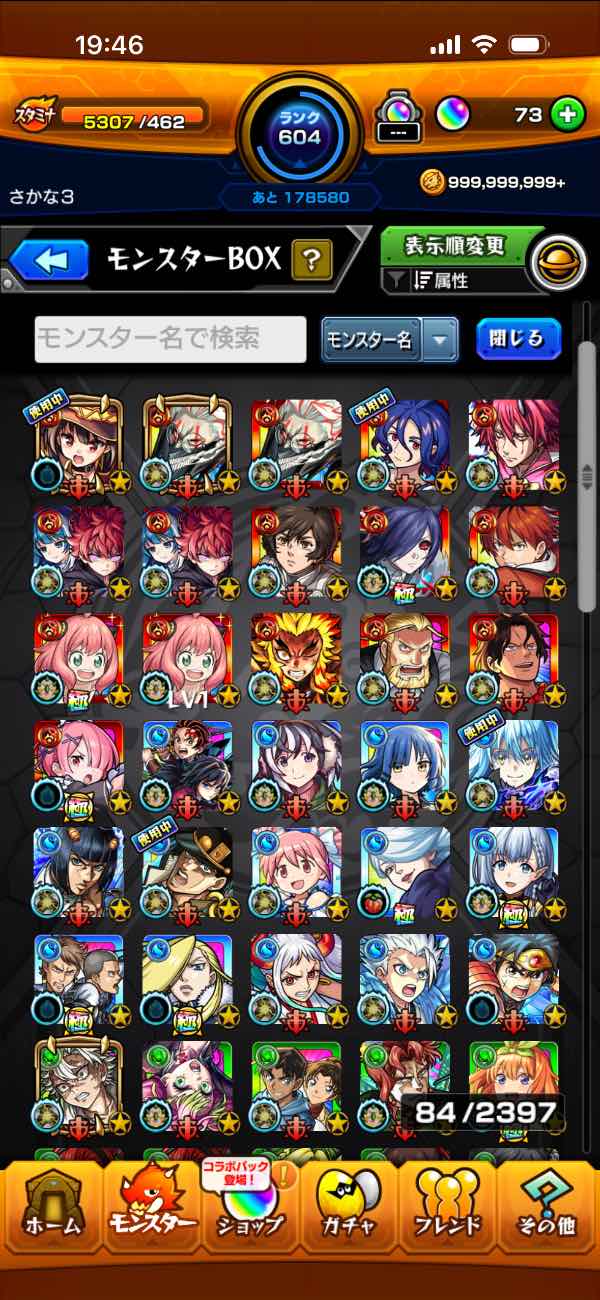Expand the モンスター名 dropdown
Screen dimensions: 600x1300
click(x=440, y=340)
